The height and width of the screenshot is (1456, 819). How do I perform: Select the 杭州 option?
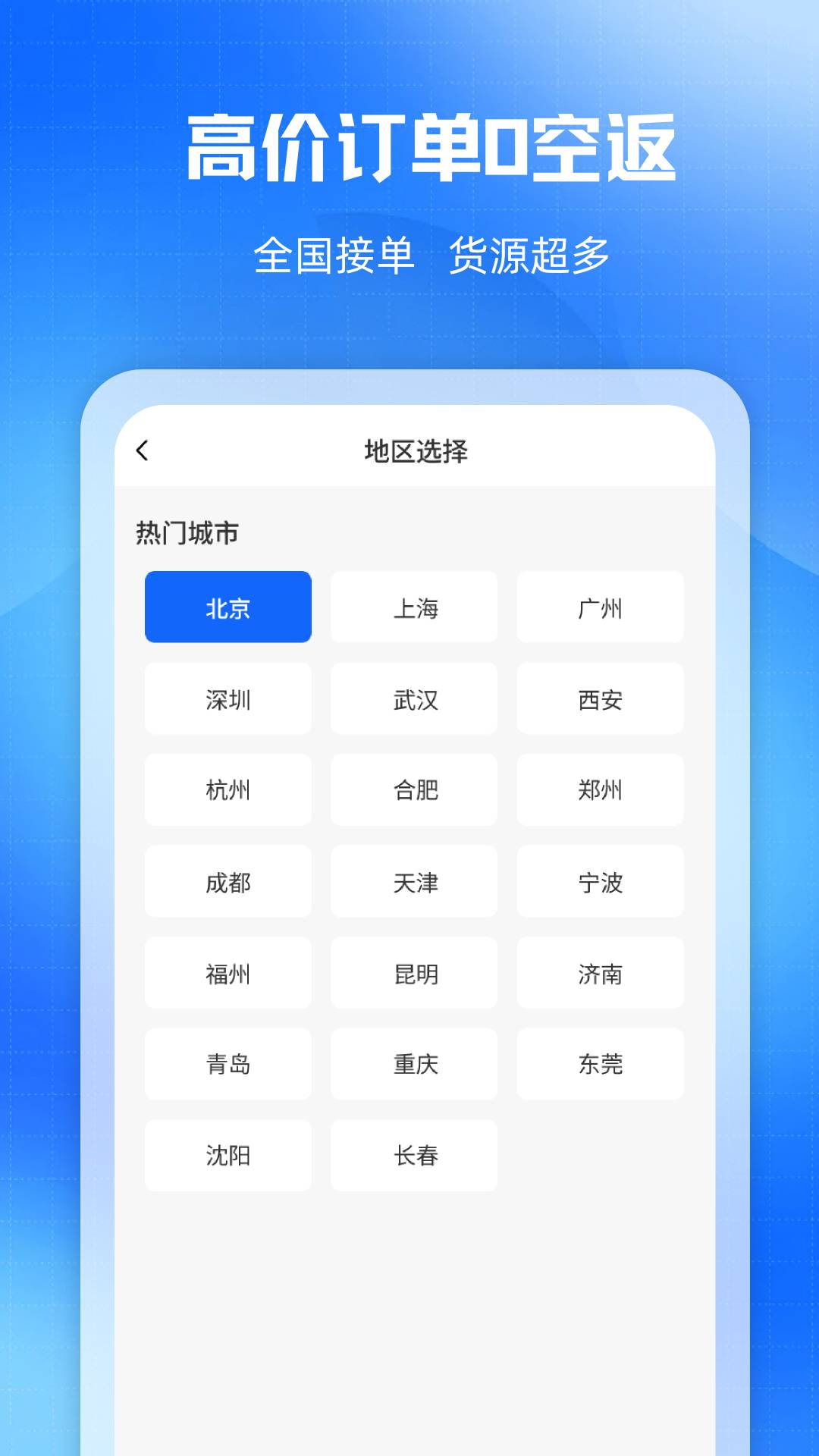click(x=227, y=790)
